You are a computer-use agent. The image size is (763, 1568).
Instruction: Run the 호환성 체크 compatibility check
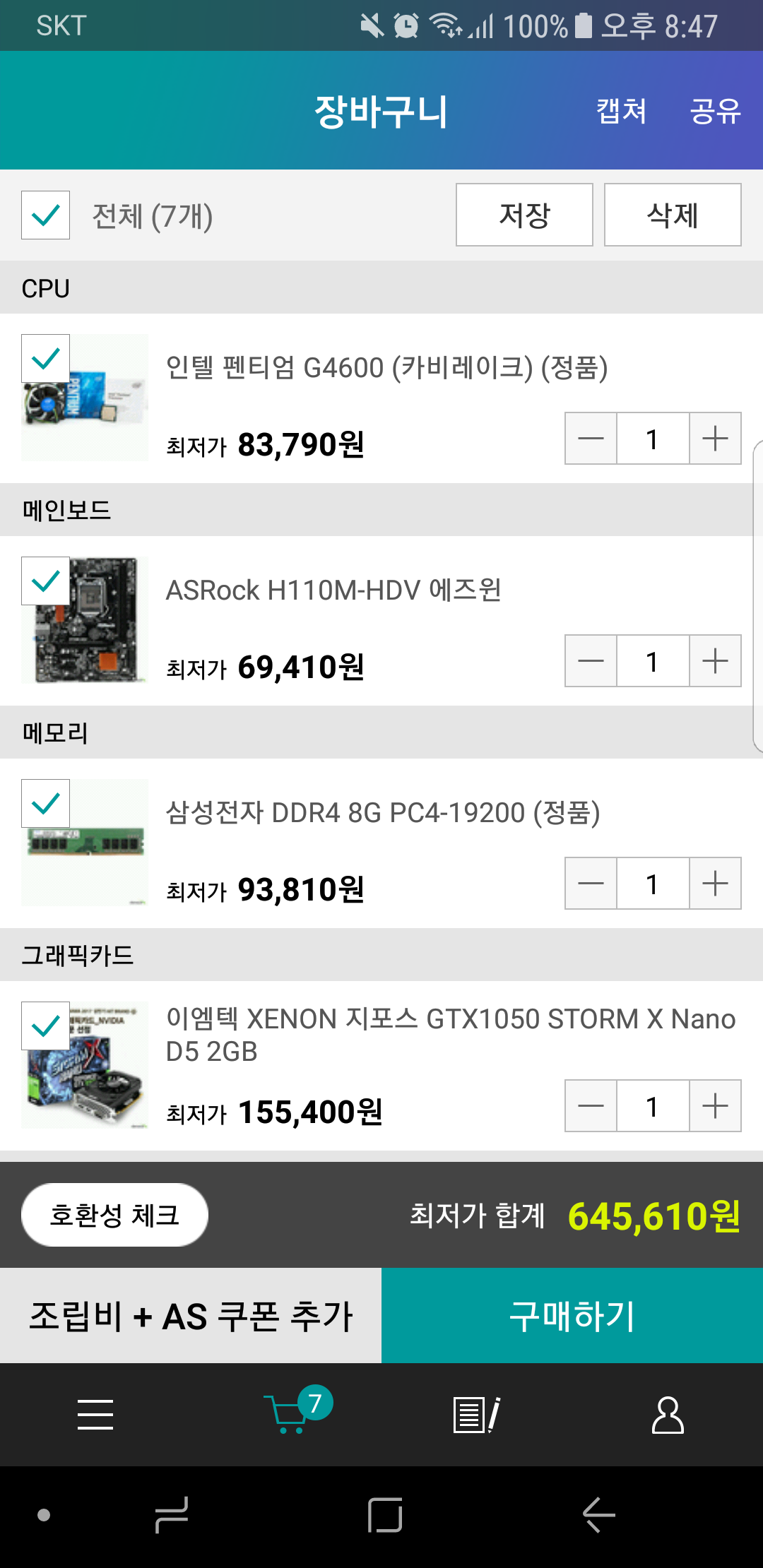click(114, 1215)
